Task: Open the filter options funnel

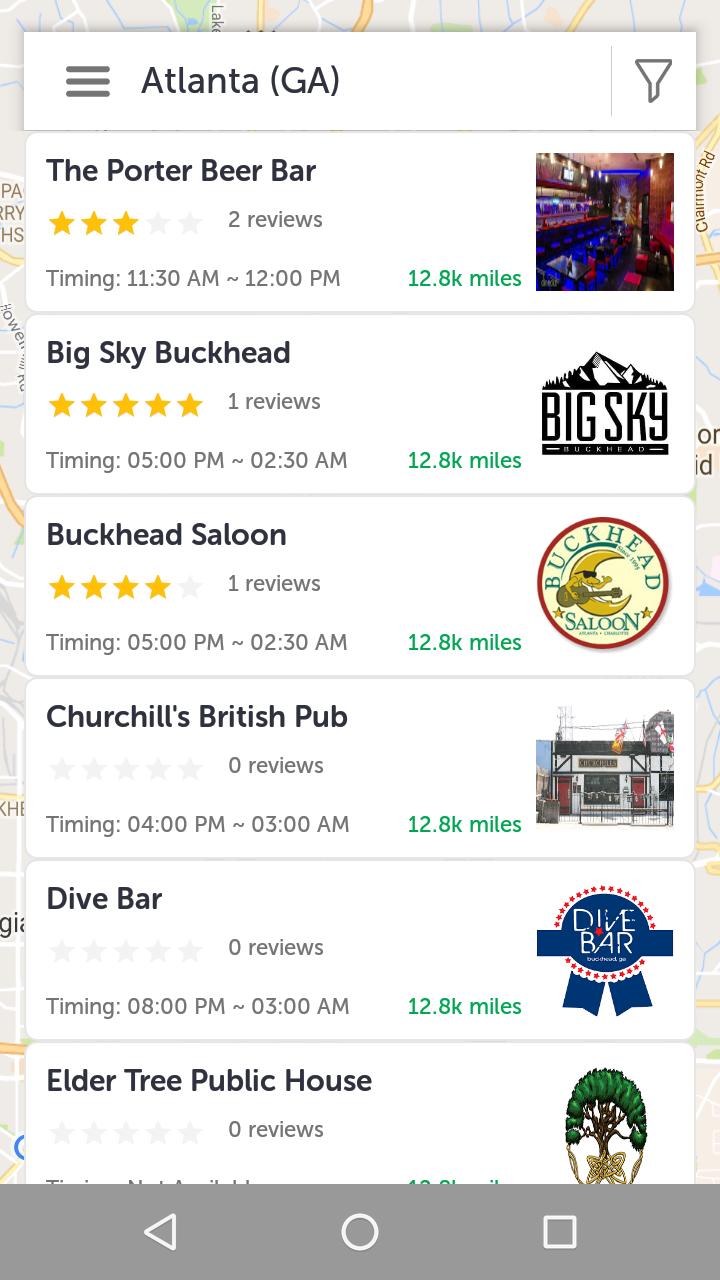Action: click(x=653, y=81)
